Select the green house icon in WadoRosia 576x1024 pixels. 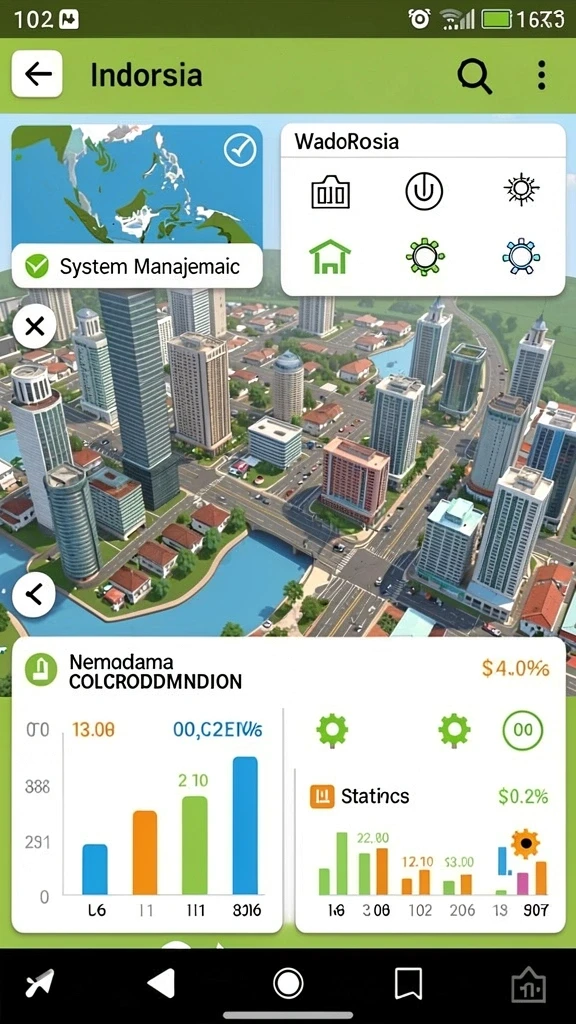[330, 257]
